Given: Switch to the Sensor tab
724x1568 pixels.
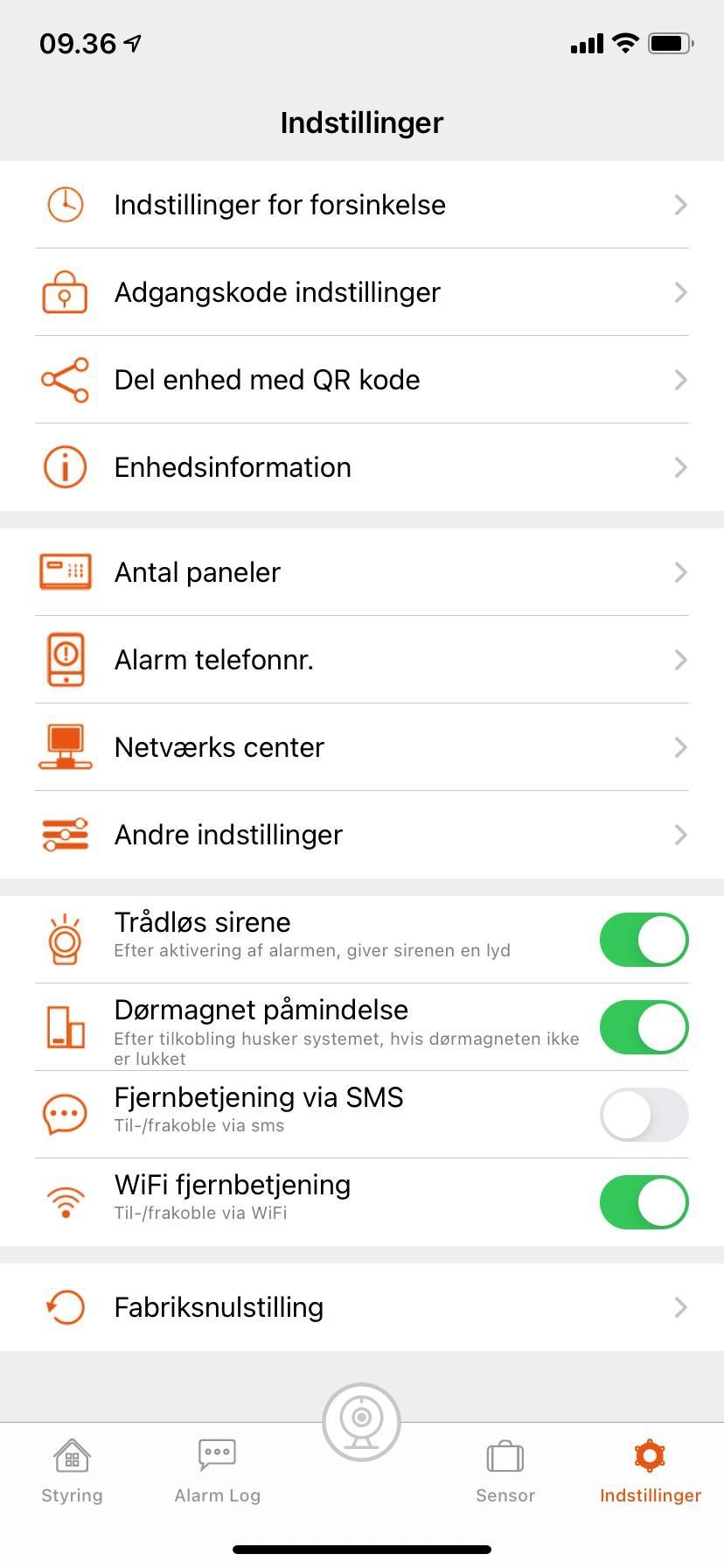Looking at the screenshot, I should (x=505, y=1471).
